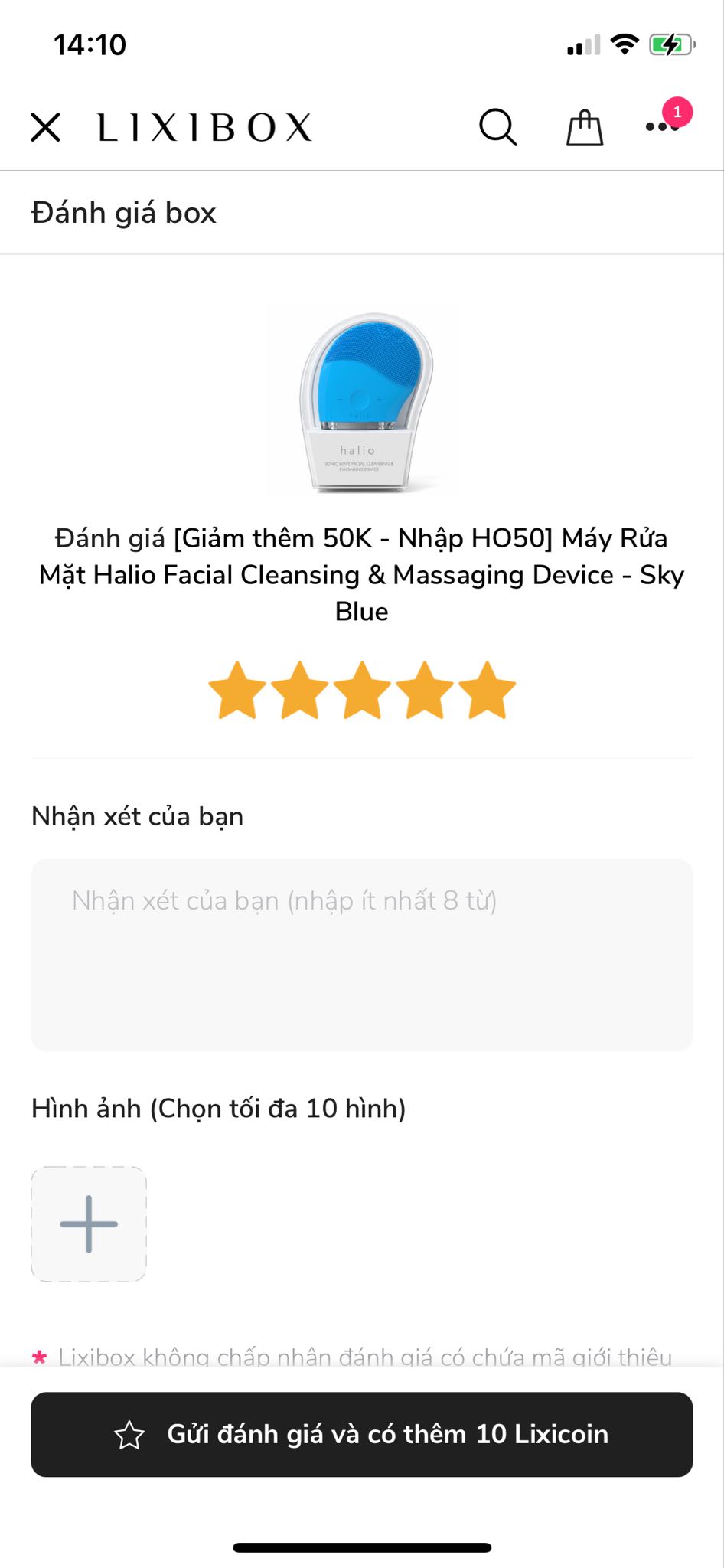Add a photo with the plus tile
The height and width of the screenshot is (1568, 724).
point(89,1223)
